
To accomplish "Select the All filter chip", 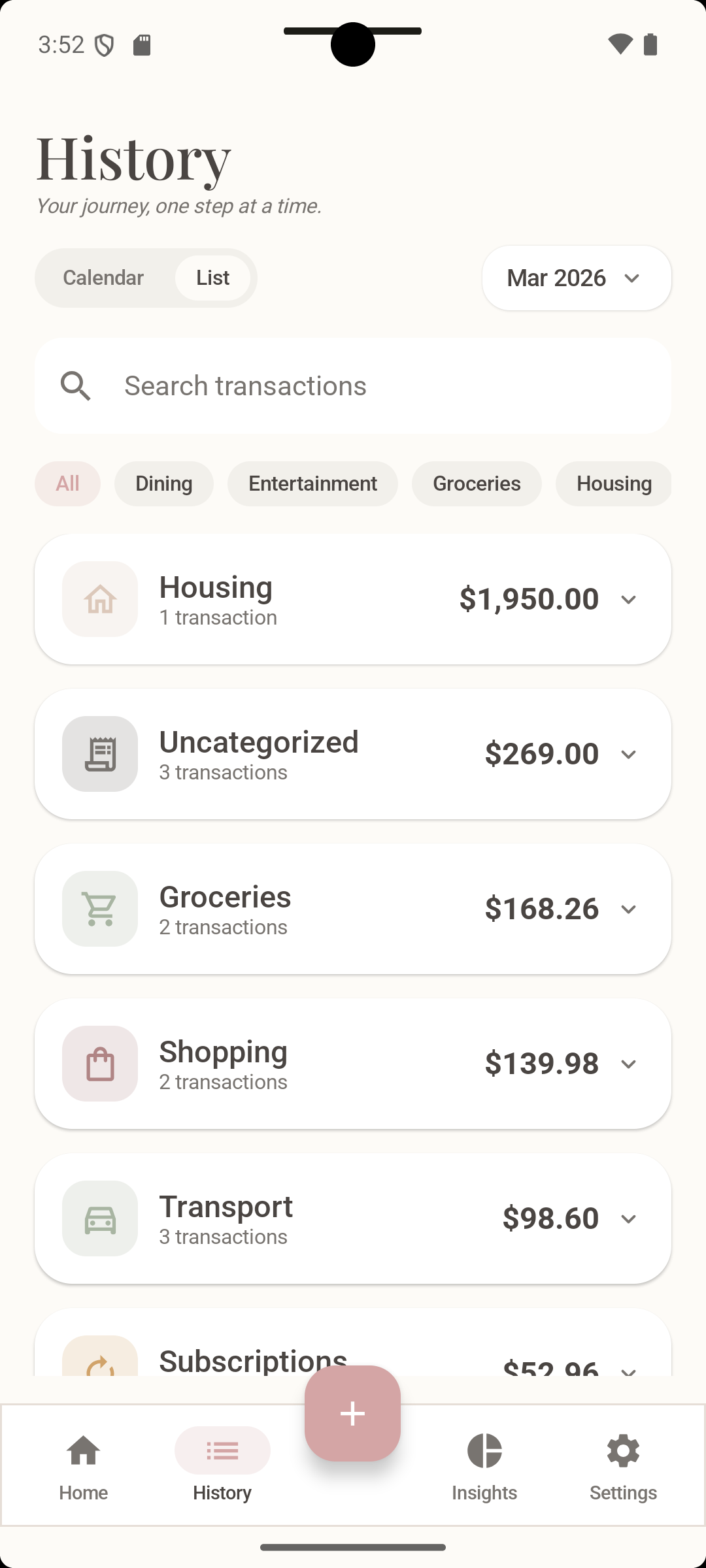I will pyautogui.click(x=67, y=483).
